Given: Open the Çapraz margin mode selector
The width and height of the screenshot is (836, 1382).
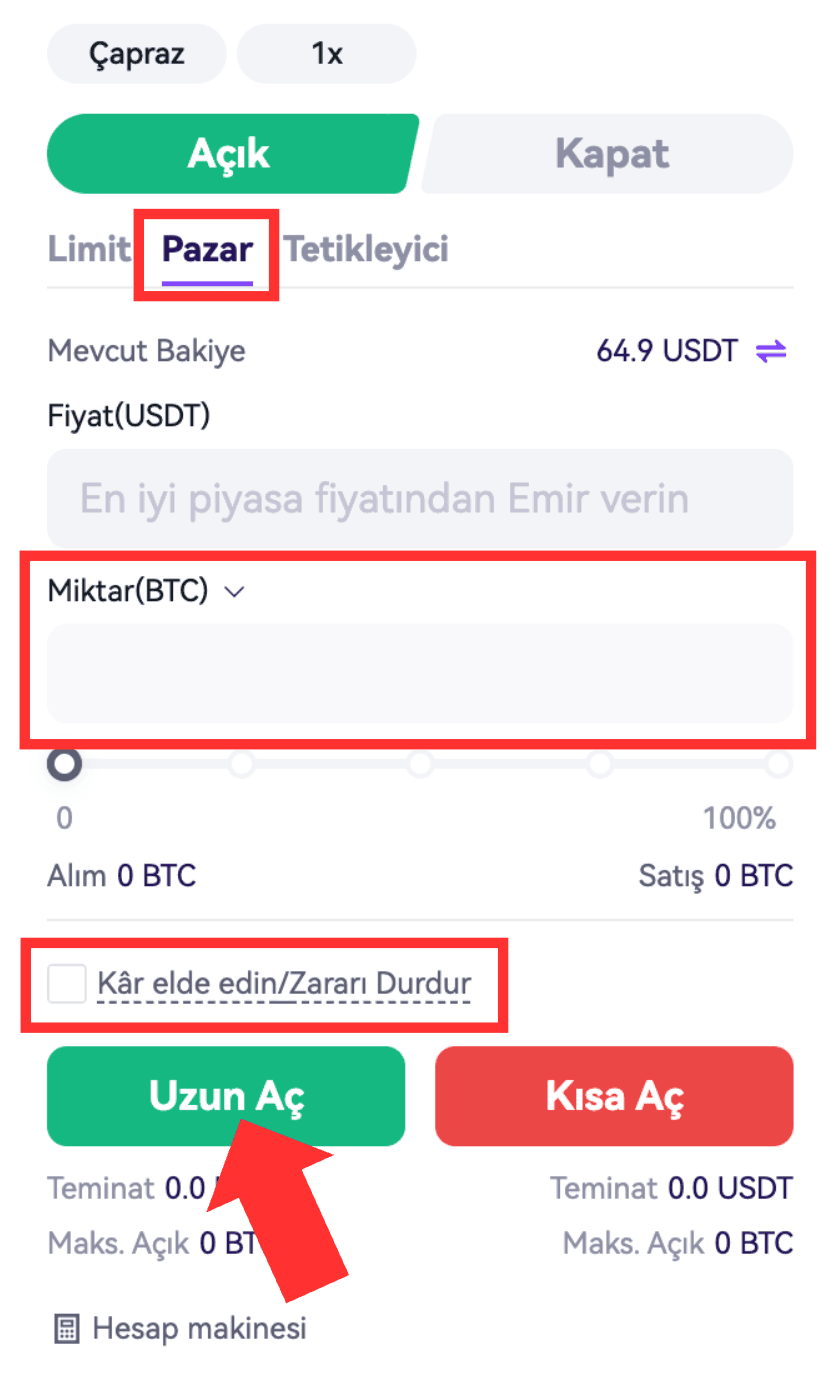Looking at the screenshot, I should coord(136,54).
